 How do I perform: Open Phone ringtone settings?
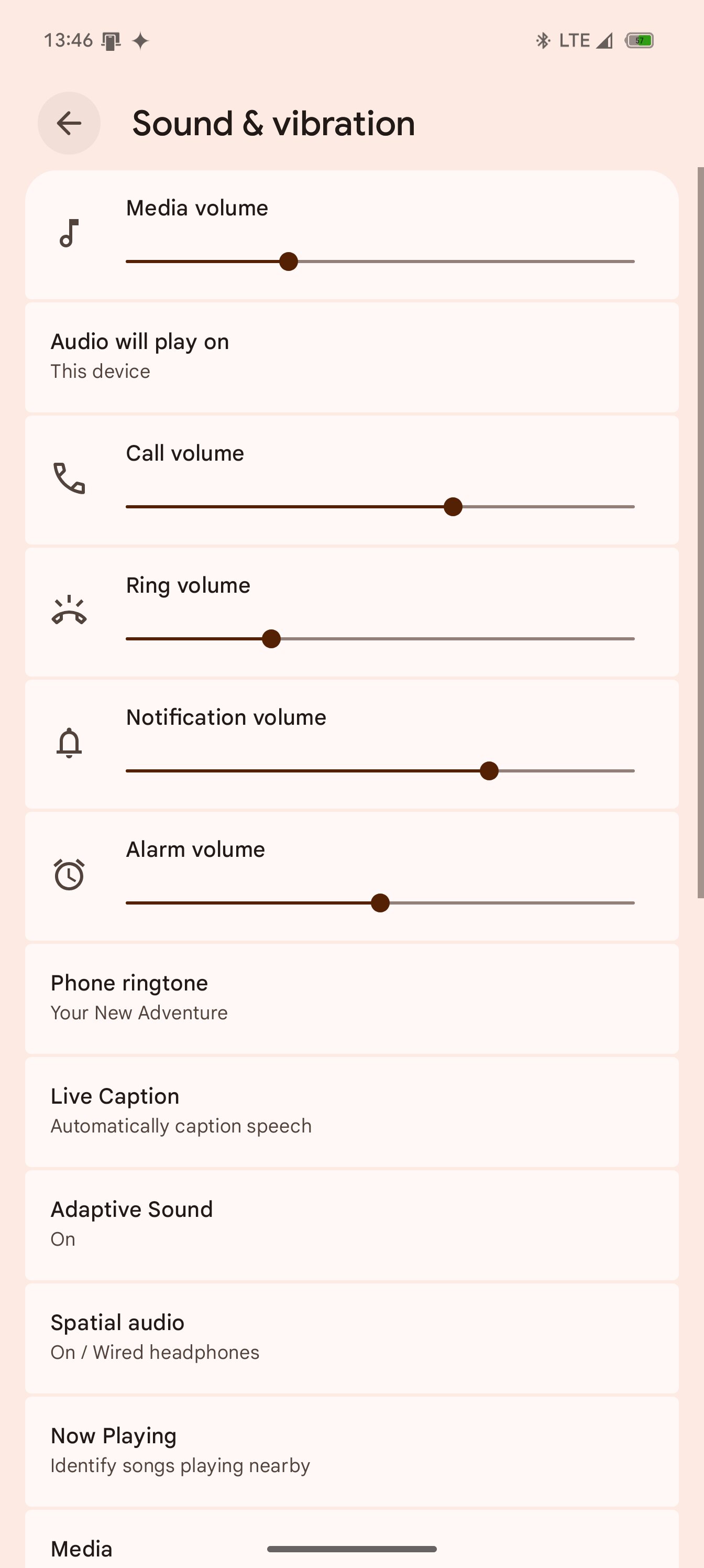tap(351, 998)
